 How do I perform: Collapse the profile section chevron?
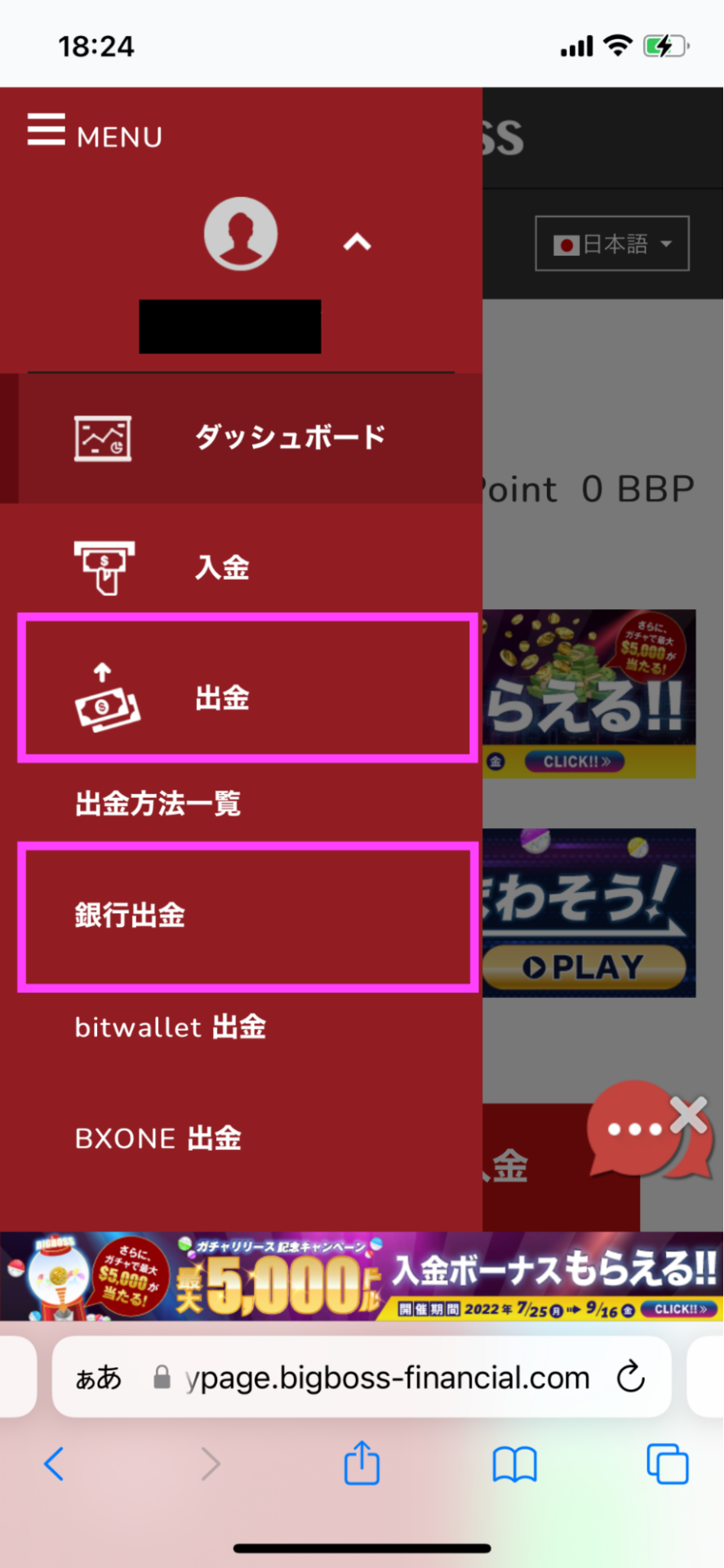357,242
